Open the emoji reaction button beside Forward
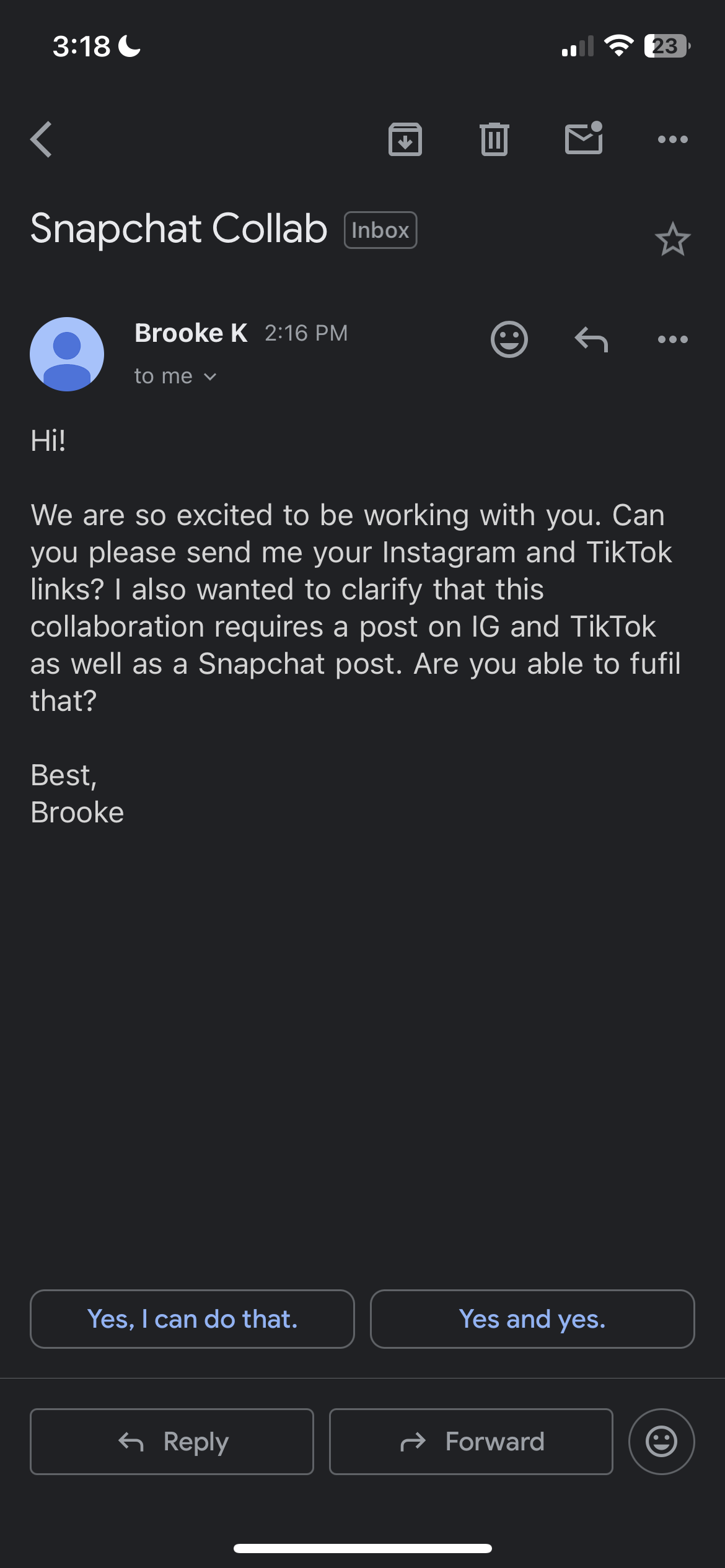This screenshot has height=1568, width=725. 662,1442
